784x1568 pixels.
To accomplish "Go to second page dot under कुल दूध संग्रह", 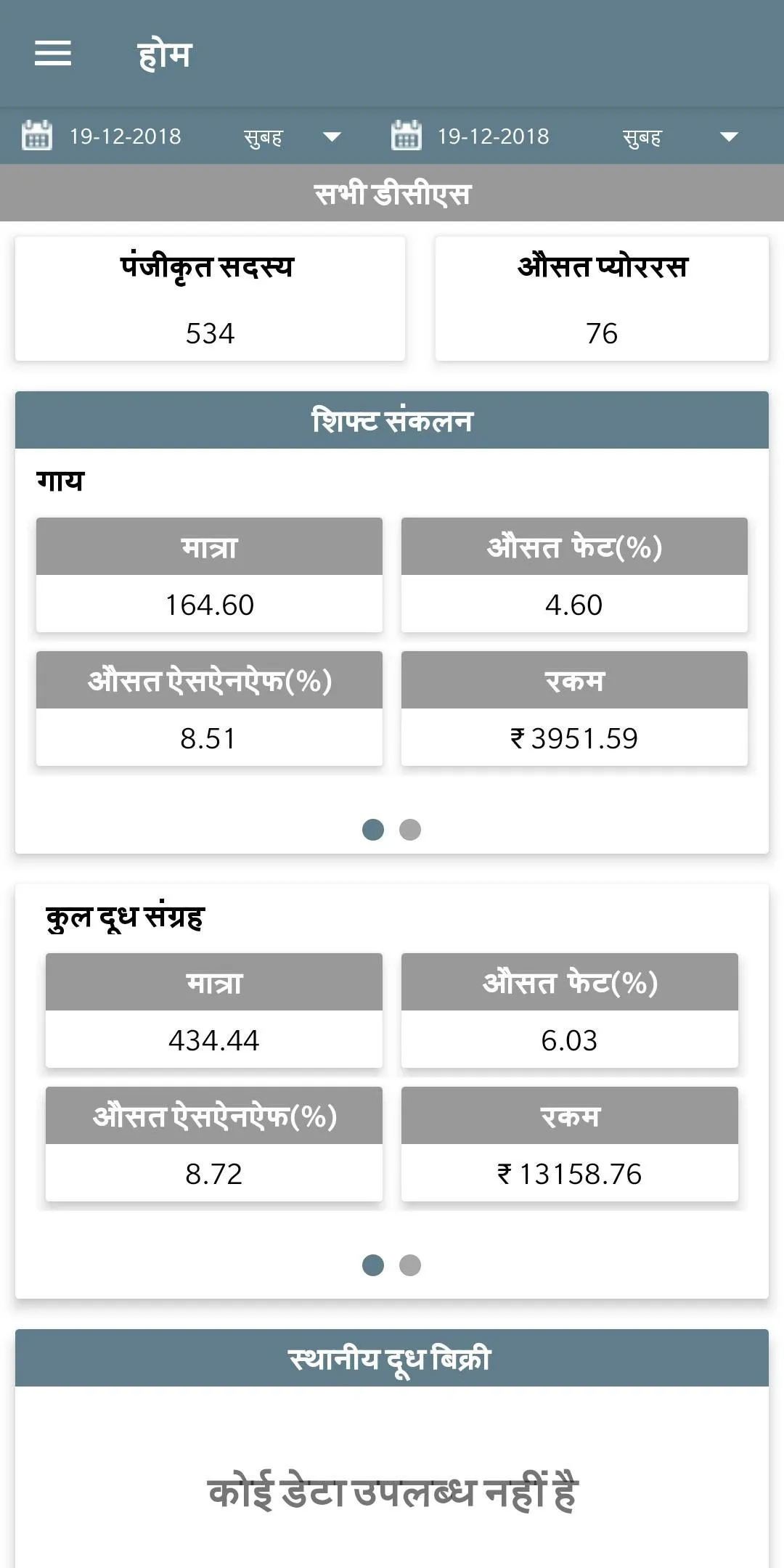I will [x=410, y=1265].
